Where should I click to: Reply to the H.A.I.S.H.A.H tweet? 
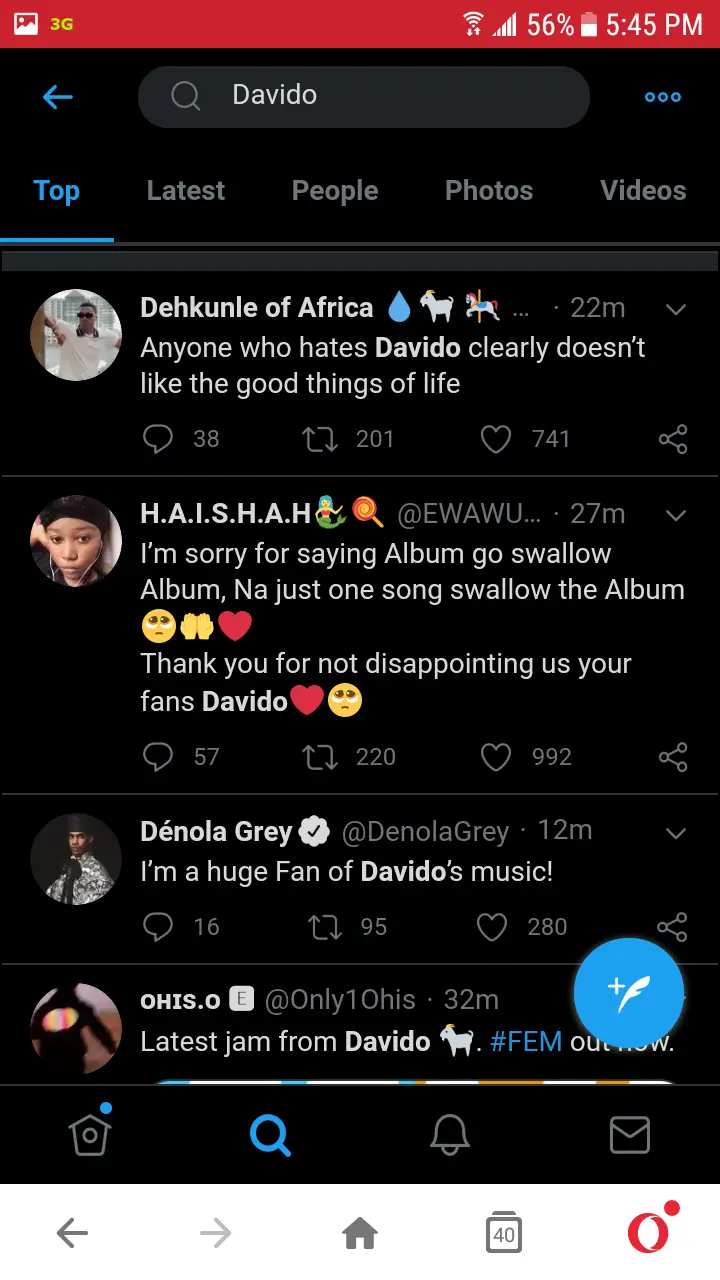tap(158, 757)
